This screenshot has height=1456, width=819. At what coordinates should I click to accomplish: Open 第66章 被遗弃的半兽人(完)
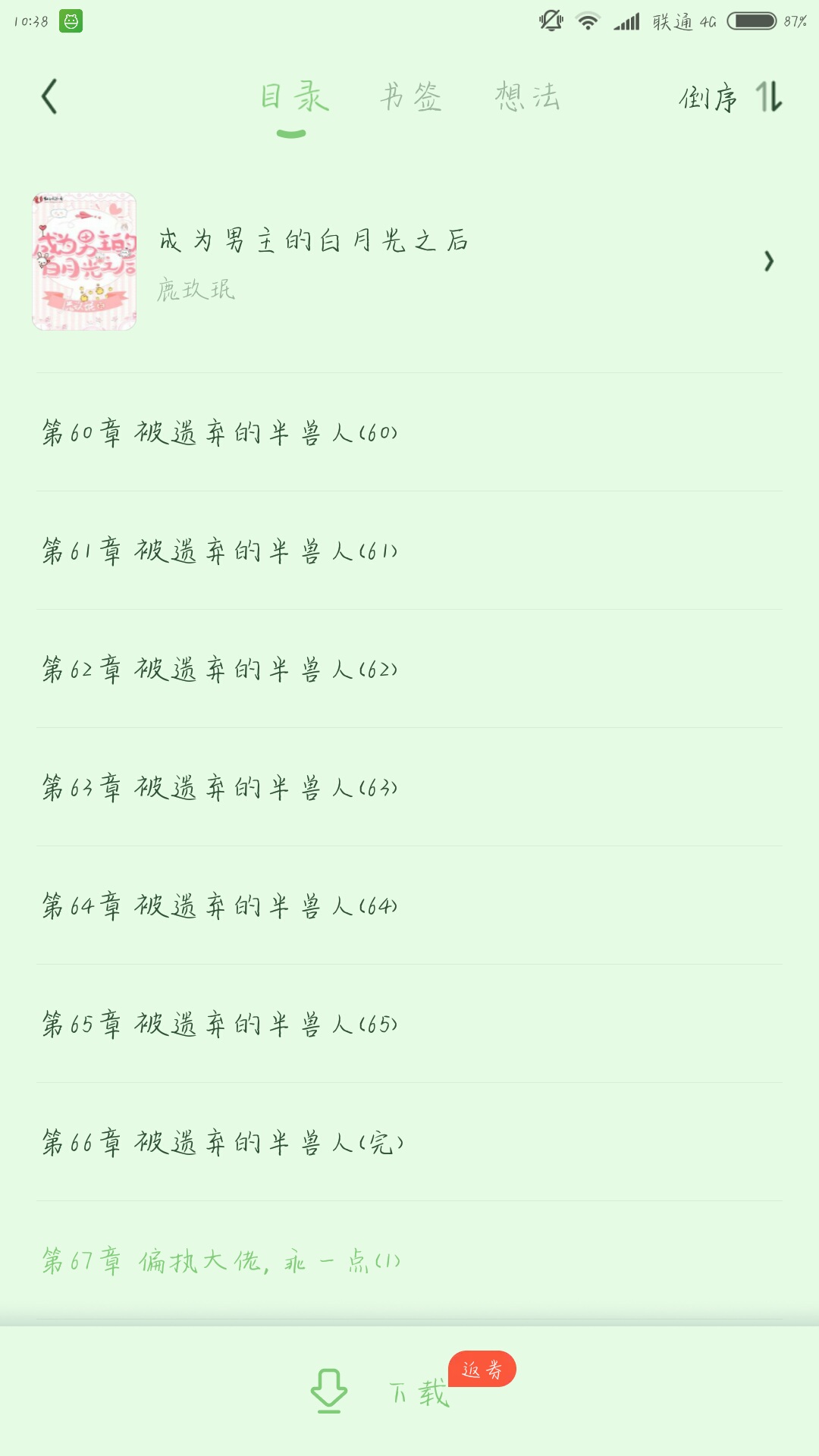pyautogui.click(x=409, y=1142)
